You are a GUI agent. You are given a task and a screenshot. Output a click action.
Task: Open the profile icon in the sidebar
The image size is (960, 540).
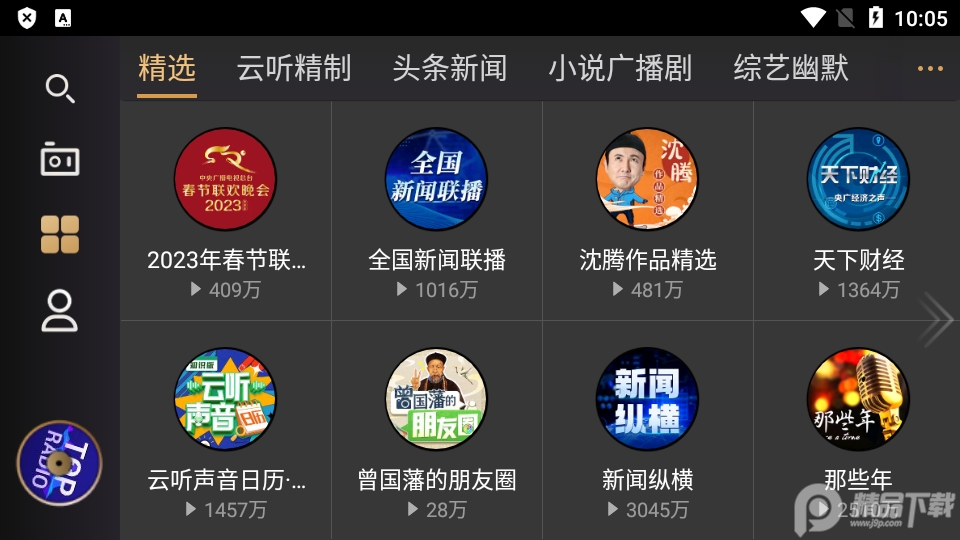[60, 310]
